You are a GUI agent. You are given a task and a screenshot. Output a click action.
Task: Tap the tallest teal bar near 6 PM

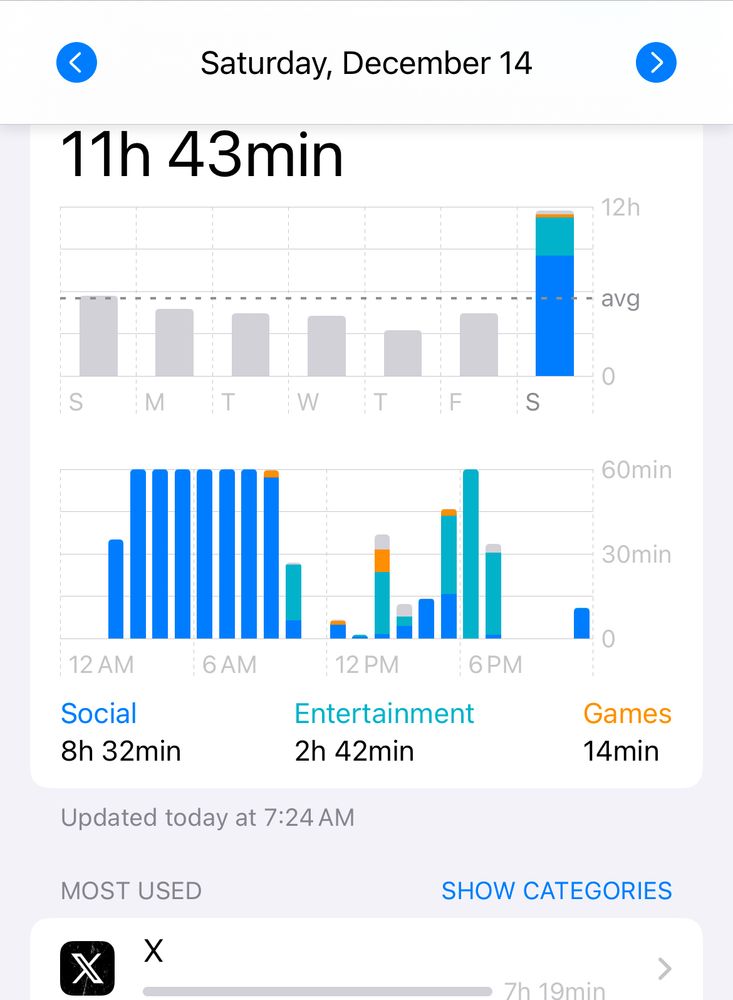468,550
